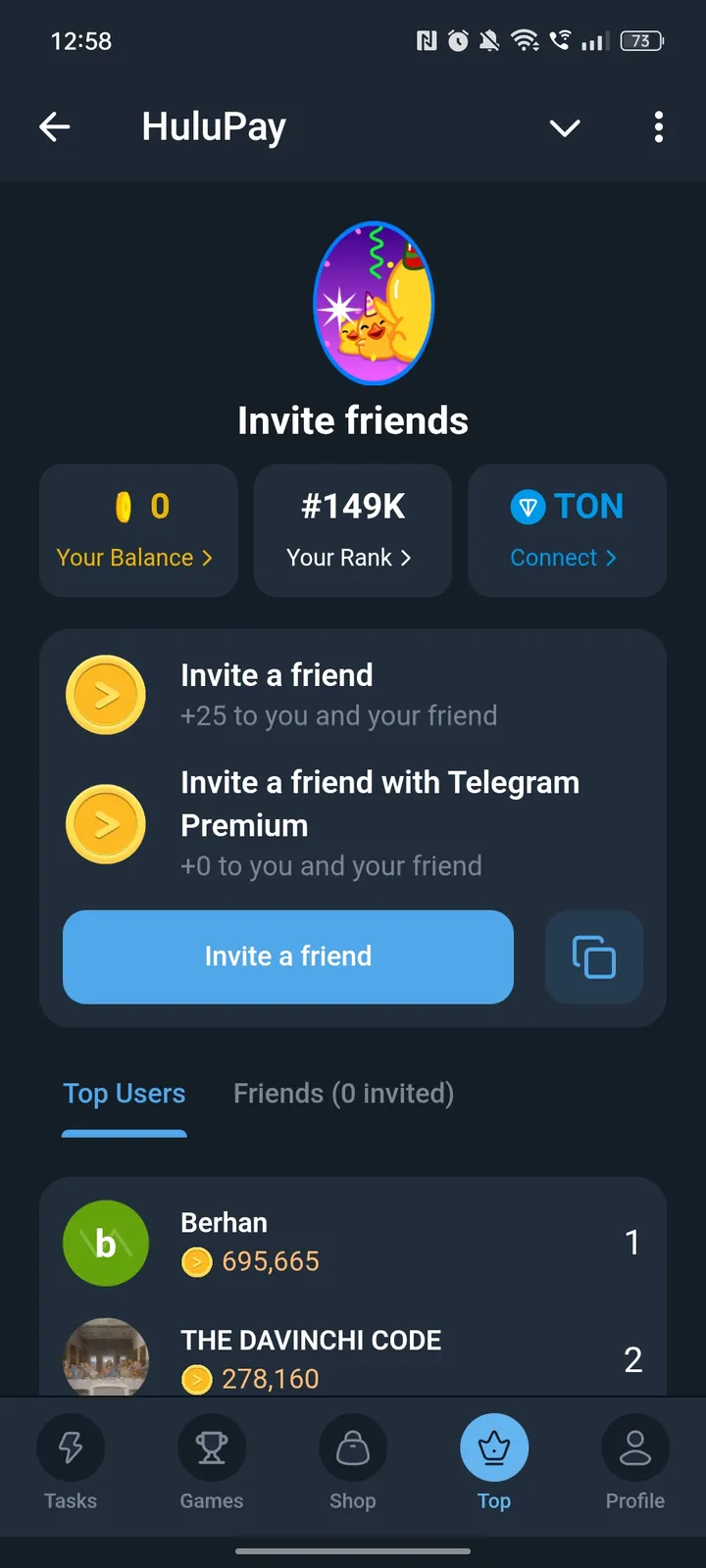The width and height of the screenshot is (706, 1568).
Task: Open the Shop section
Action: (352, 1465)
